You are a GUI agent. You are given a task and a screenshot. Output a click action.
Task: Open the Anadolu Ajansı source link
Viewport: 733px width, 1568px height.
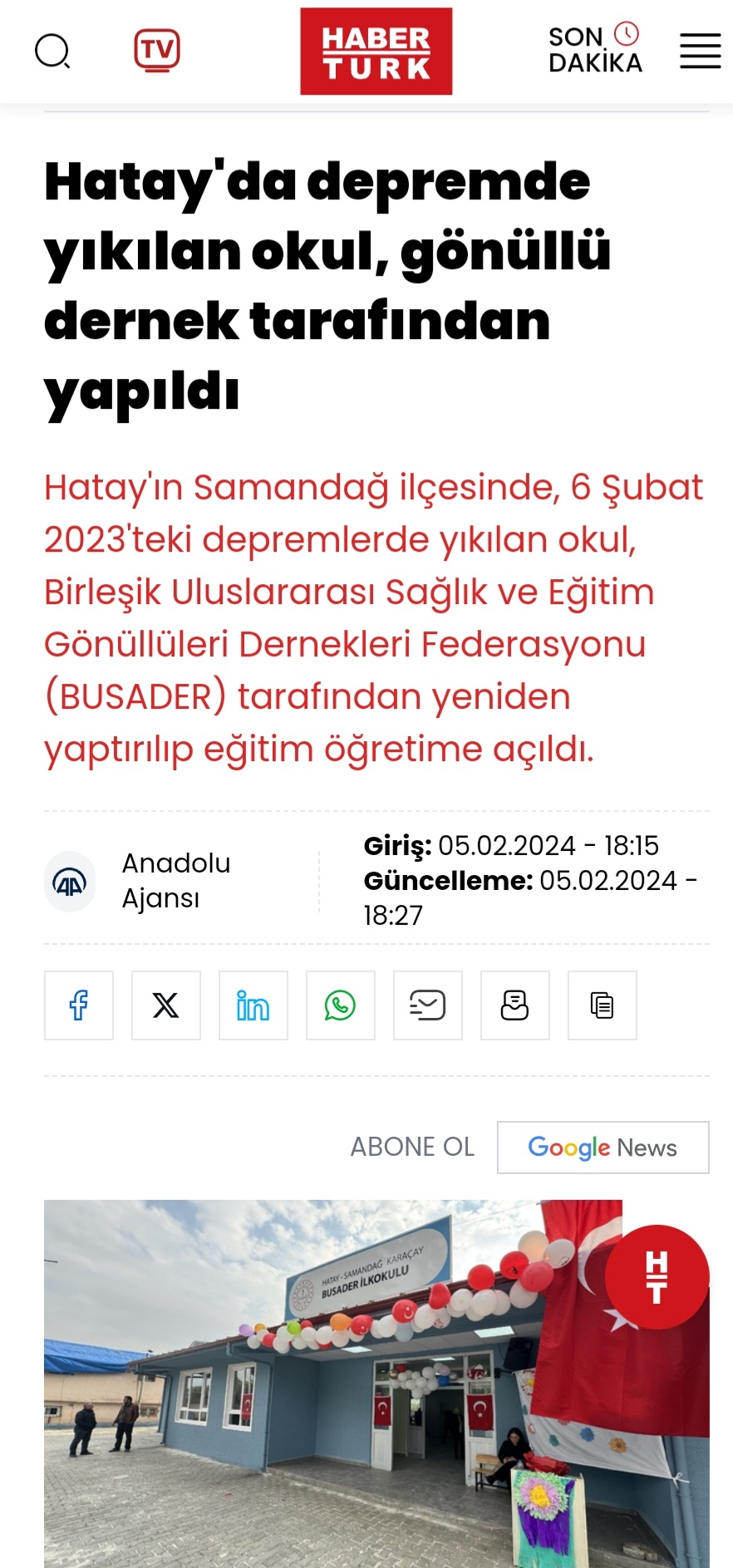coord(138,881)
